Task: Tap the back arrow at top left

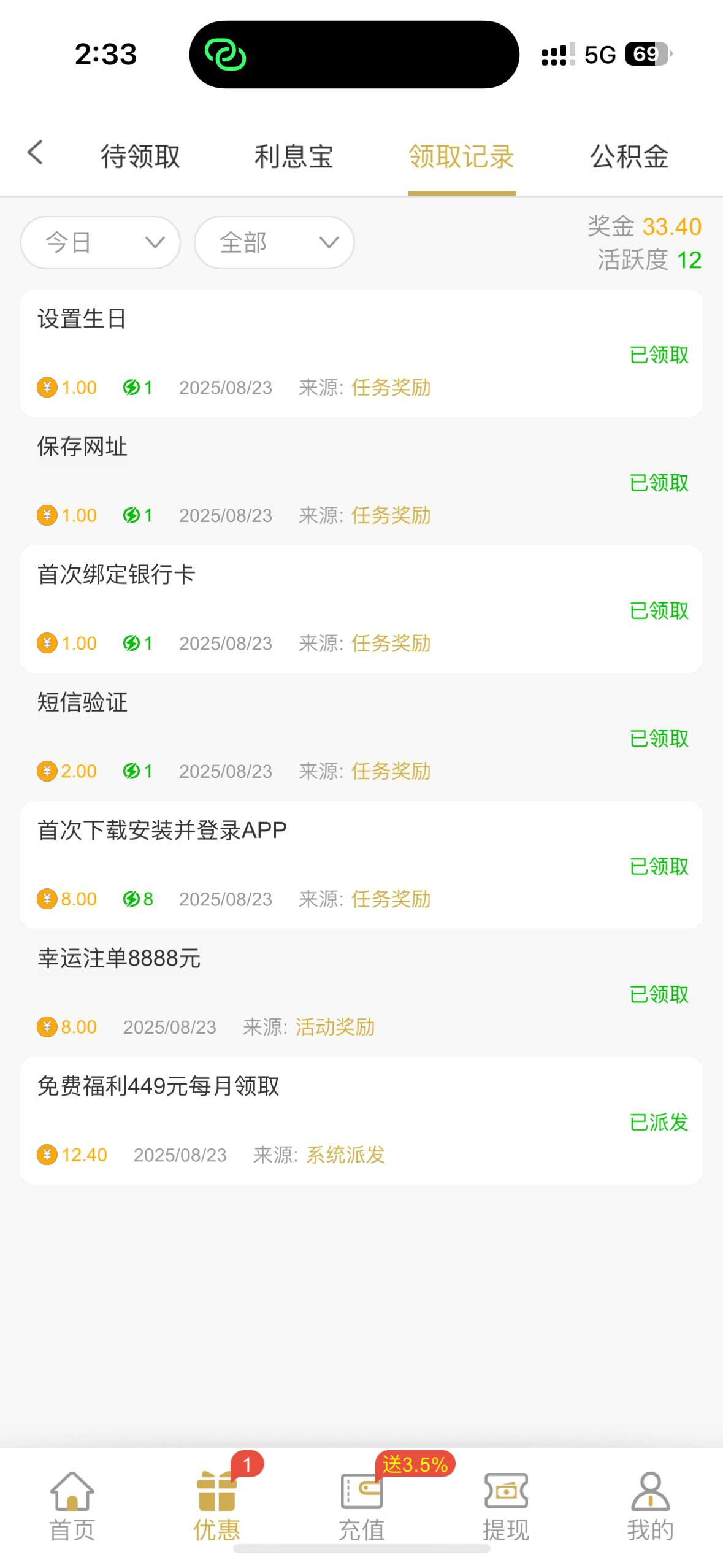Action: point(35,153)
